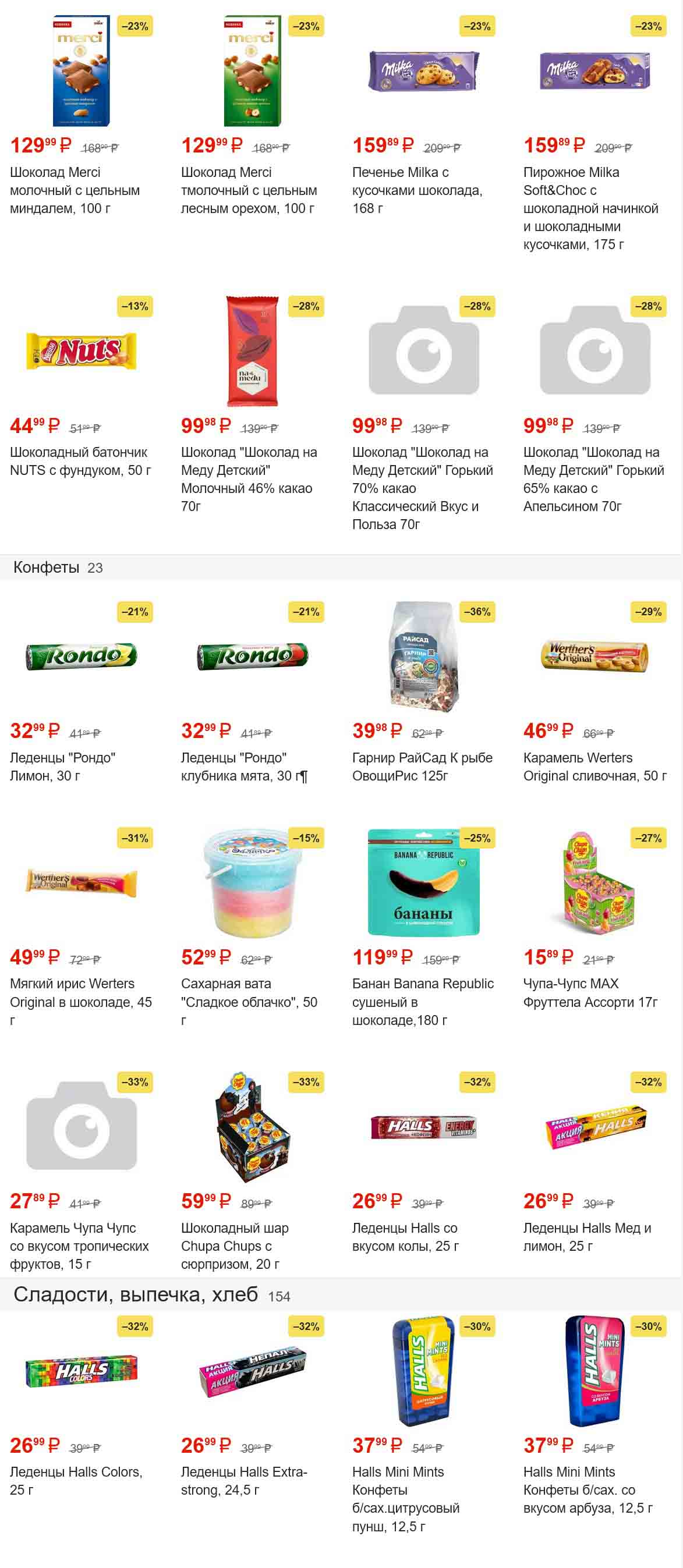Image resolution: width=683 pixels, height=1568 pixels.
Task: Select Сахарная вата Сладкое облачко
Action: (252, 882)
